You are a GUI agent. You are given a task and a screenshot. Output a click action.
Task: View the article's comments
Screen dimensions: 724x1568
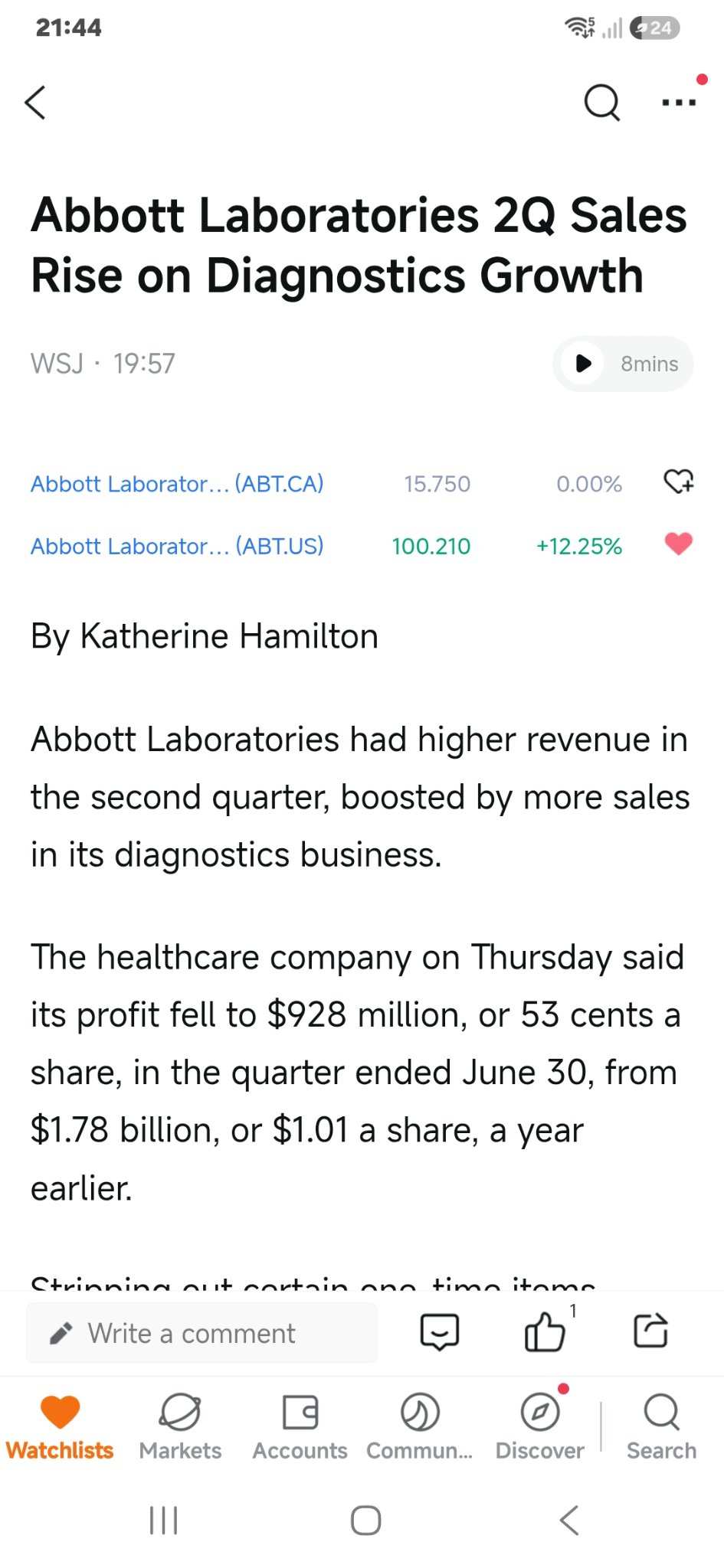click(x=440, y=1332)
